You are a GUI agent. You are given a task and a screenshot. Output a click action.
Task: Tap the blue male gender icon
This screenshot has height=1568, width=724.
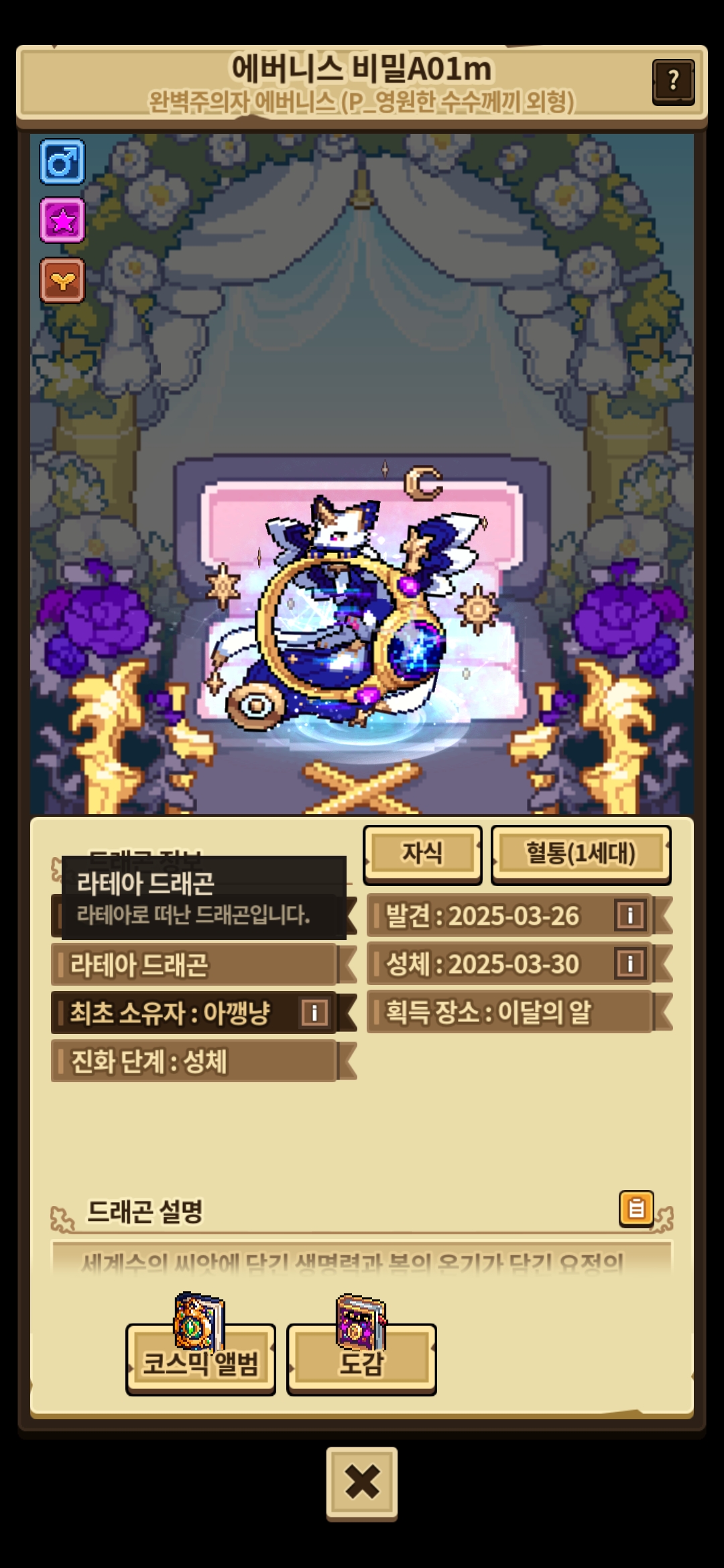(x=62, y=162)
